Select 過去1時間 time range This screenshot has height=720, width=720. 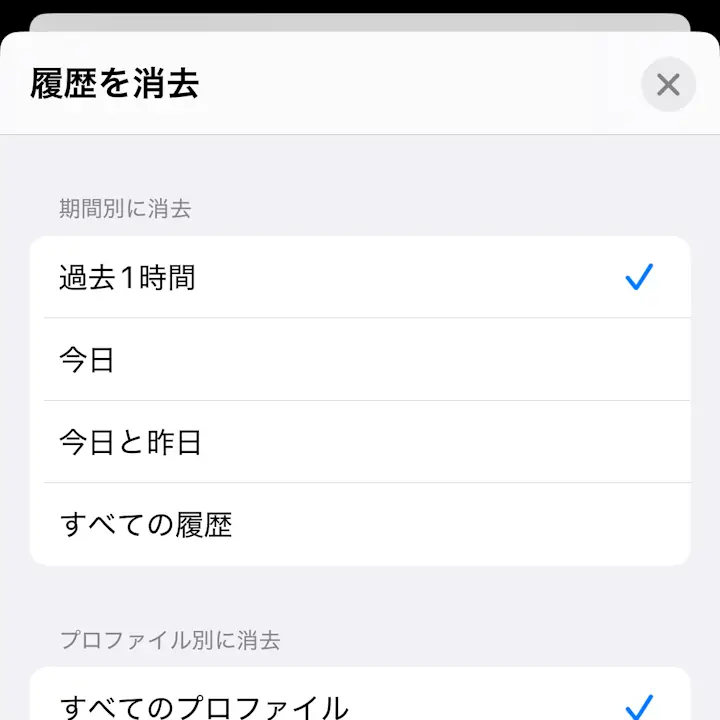click(360, 278)
